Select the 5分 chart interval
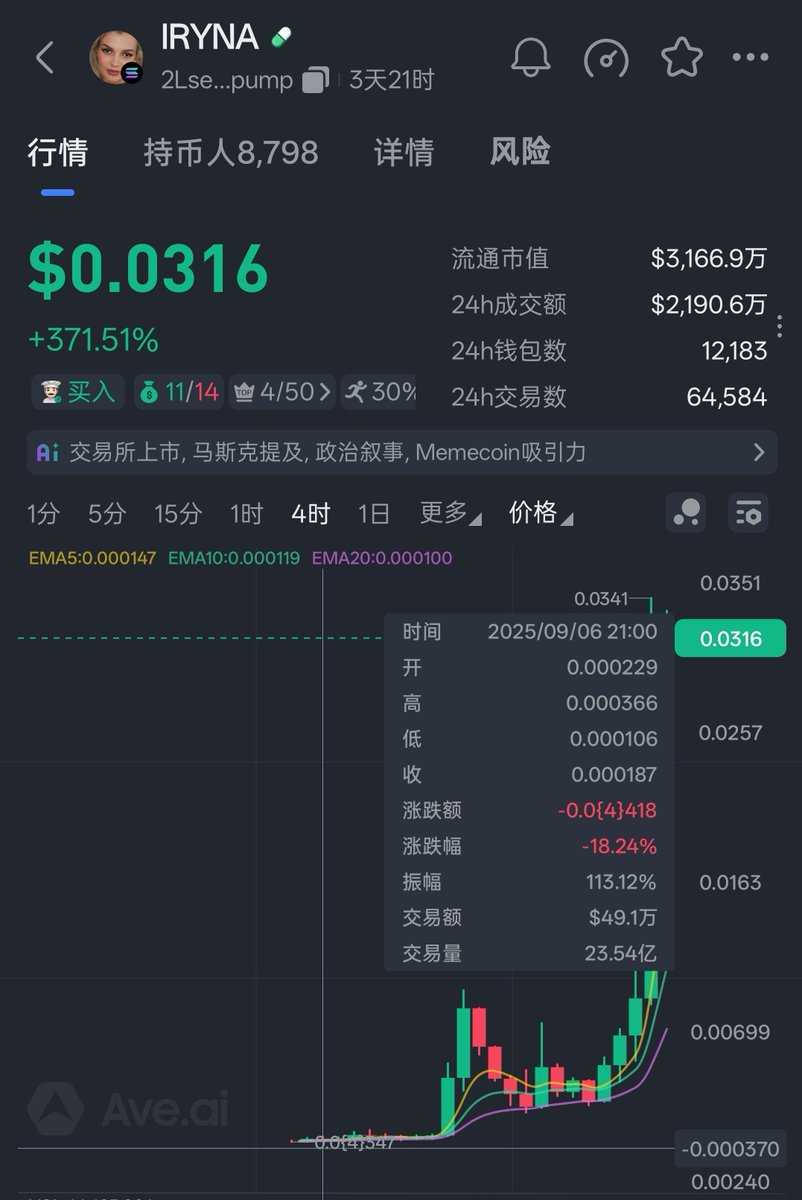802x1200 pixels. (x=107, y=514)
